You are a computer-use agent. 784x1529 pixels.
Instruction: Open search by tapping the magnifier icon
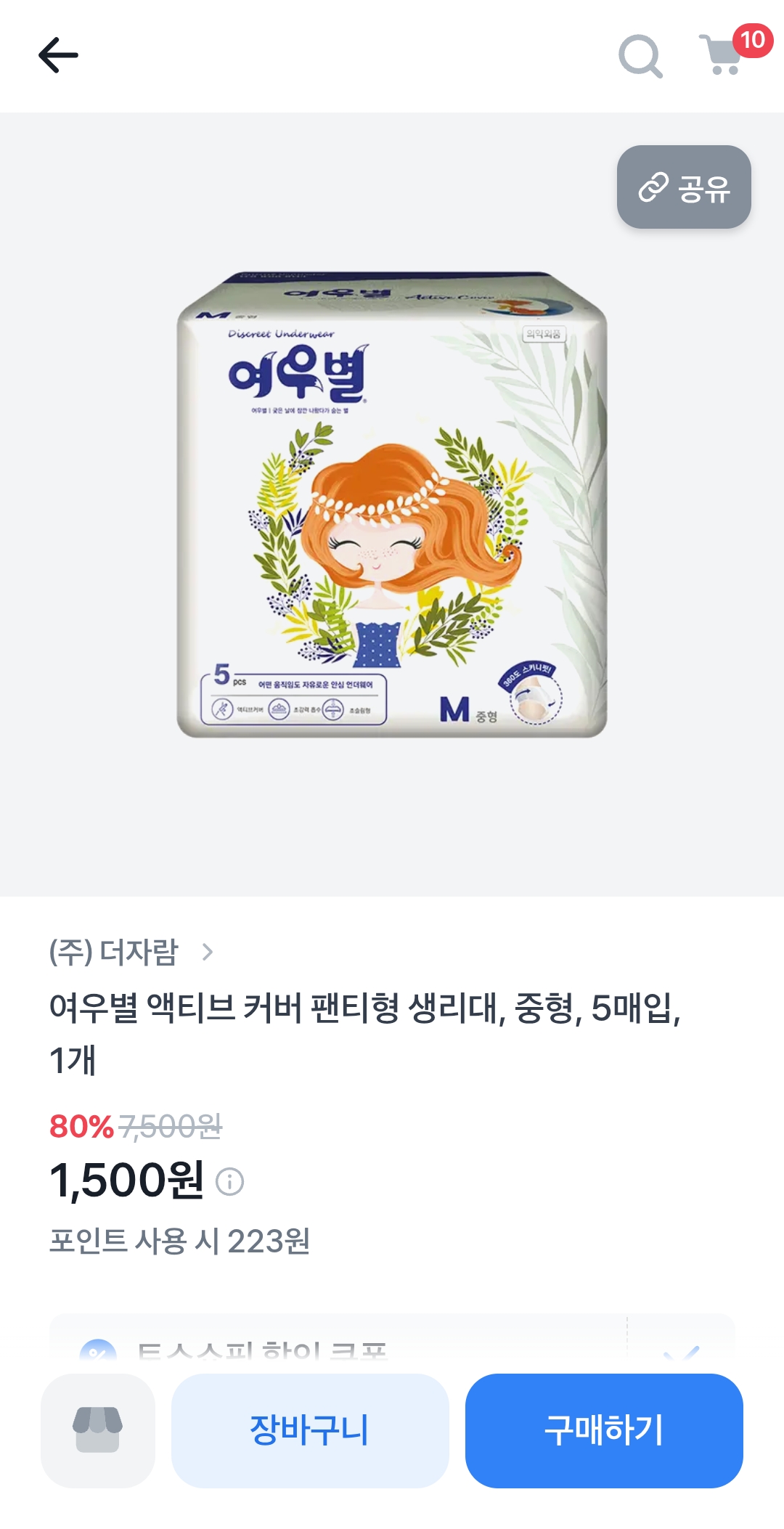click(637, 54)
